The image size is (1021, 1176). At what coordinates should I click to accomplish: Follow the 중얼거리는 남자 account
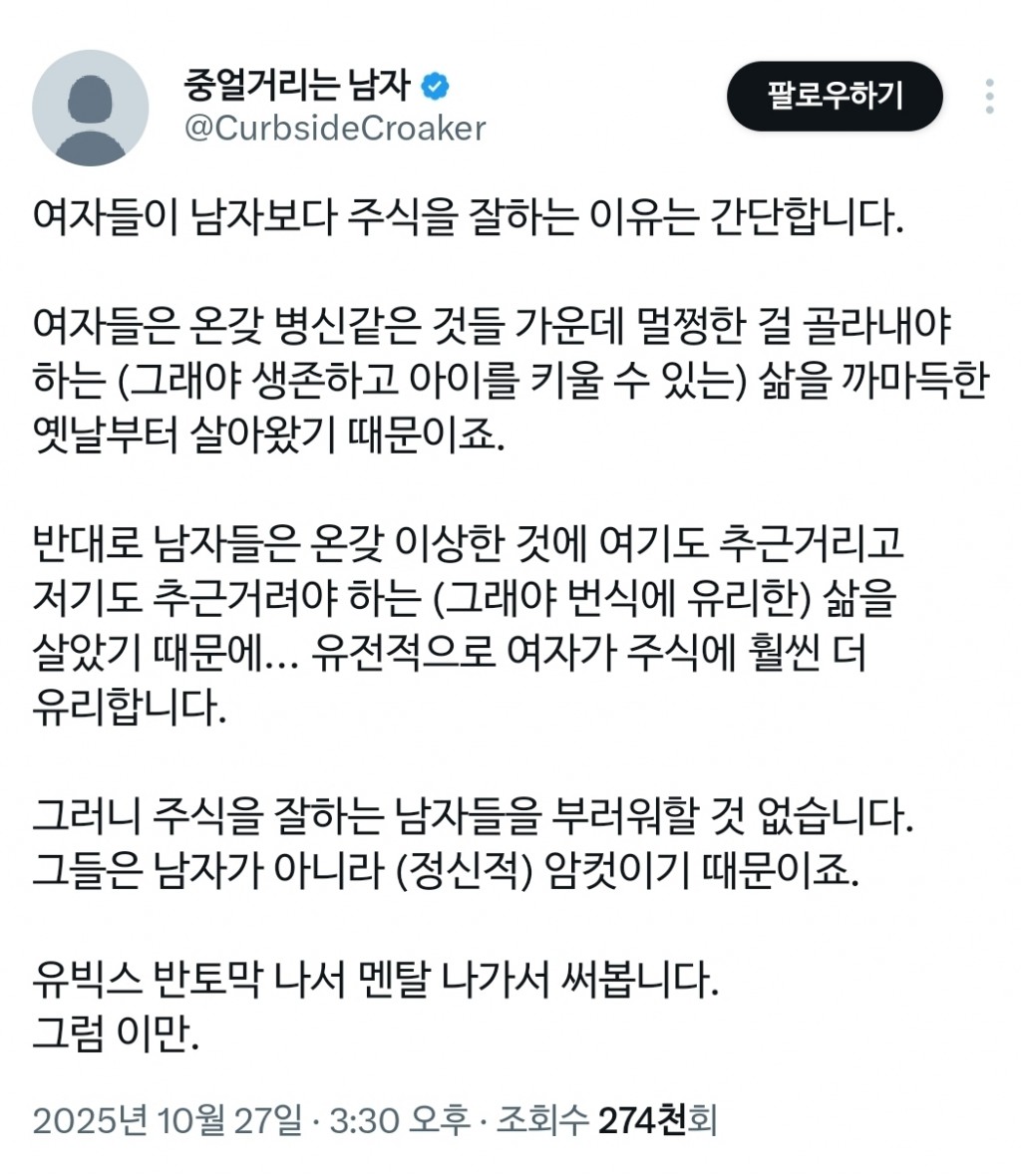point(834,97)
